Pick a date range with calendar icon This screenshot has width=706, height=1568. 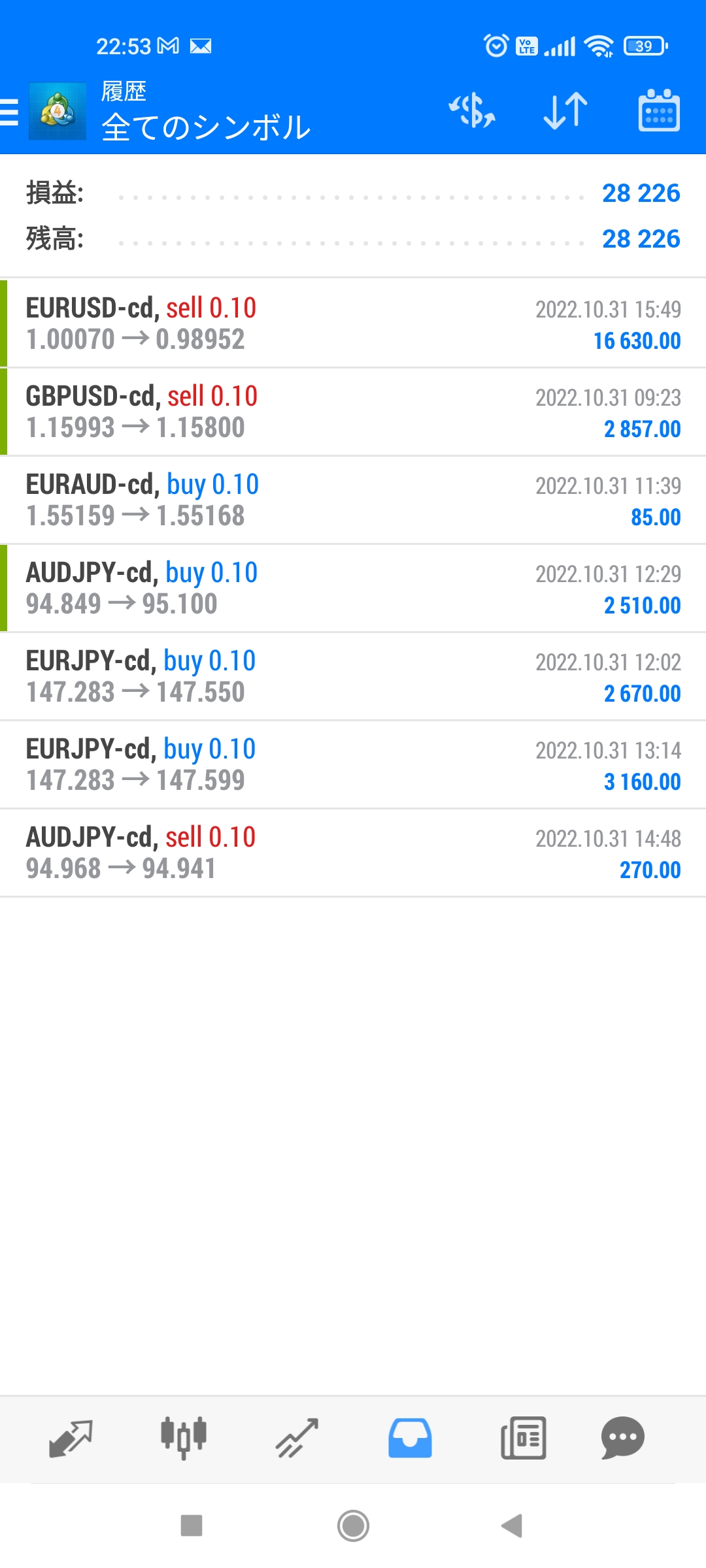pyautogui.click(x=658, y=110)
